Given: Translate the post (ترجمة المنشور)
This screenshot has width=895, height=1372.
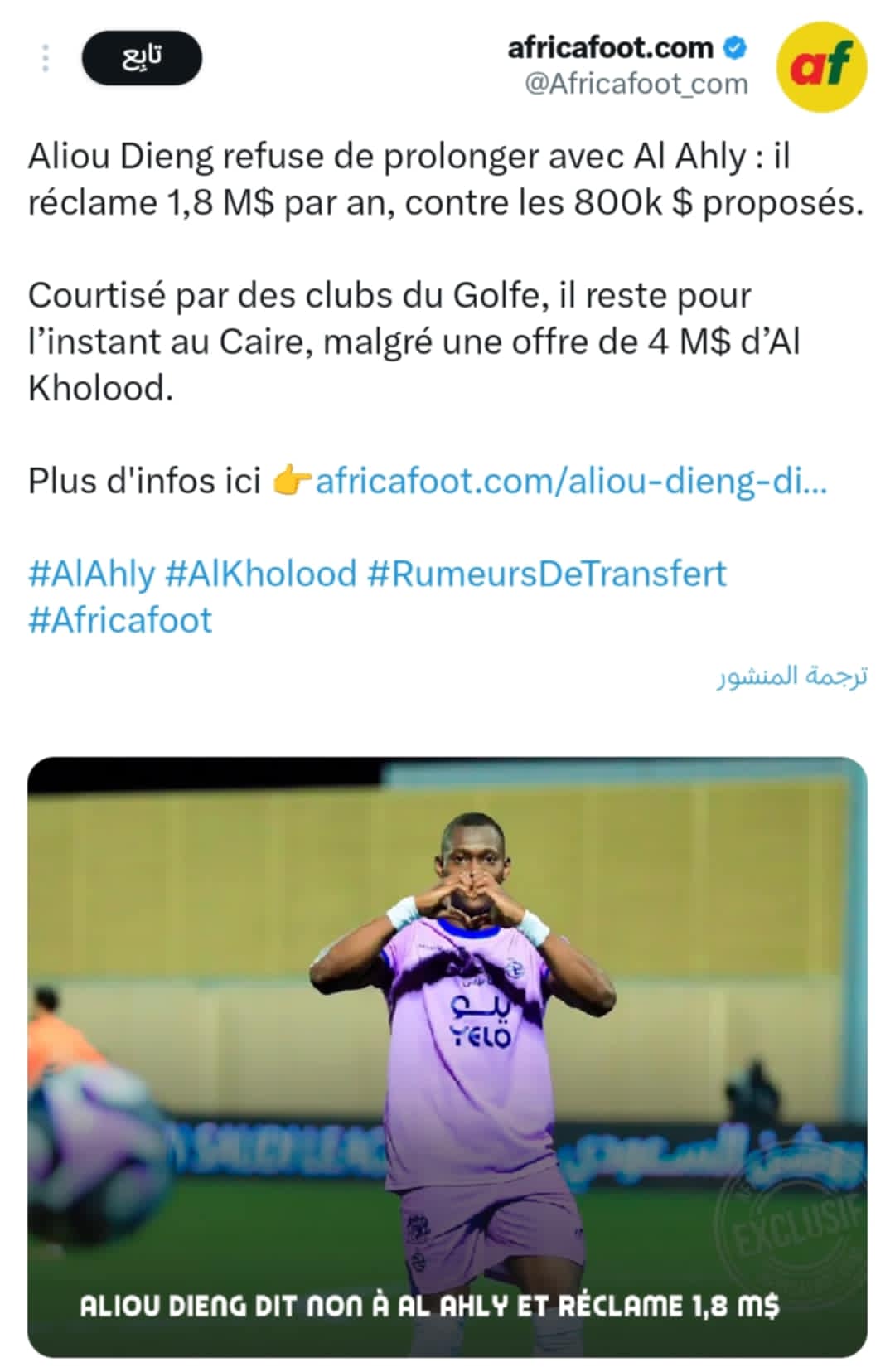Looking at the screenshot, I should tap(791, 676).
